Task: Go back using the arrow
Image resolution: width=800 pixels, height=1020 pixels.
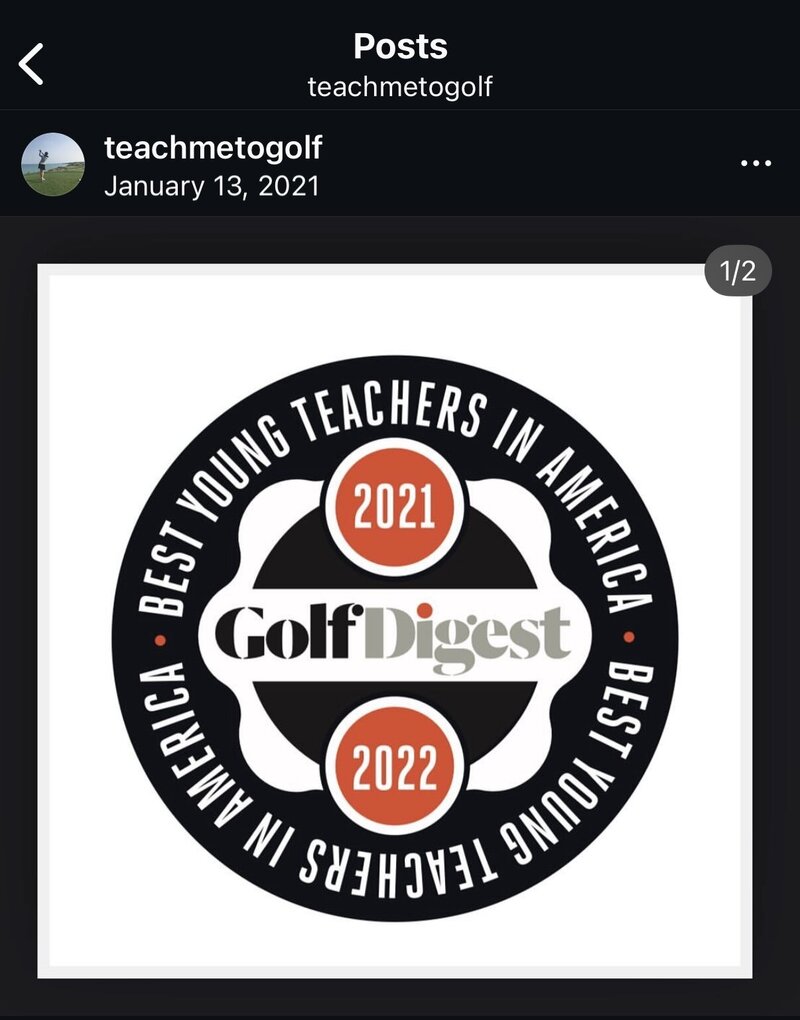Action: (x=32, y=64)
